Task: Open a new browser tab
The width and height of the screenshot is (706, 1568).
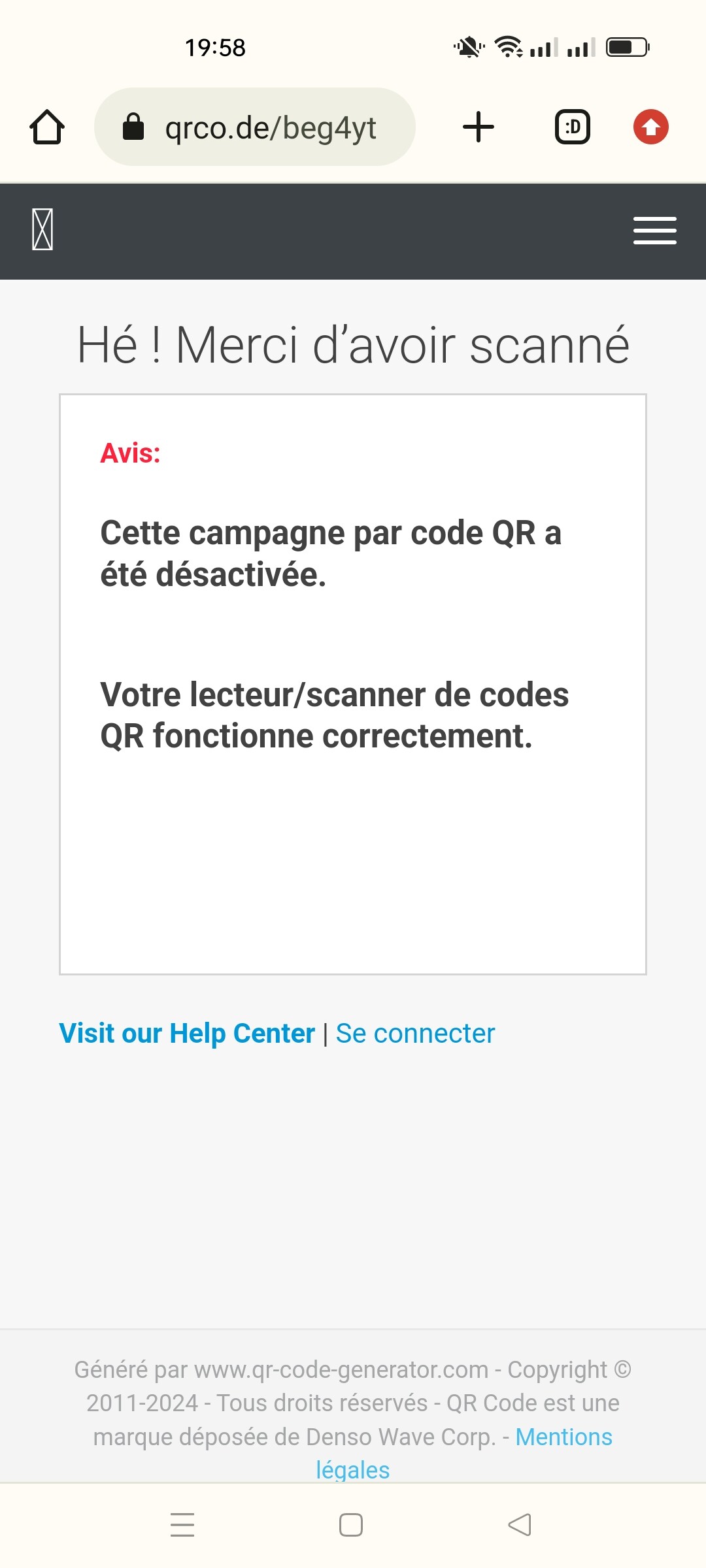Action: 479,127
